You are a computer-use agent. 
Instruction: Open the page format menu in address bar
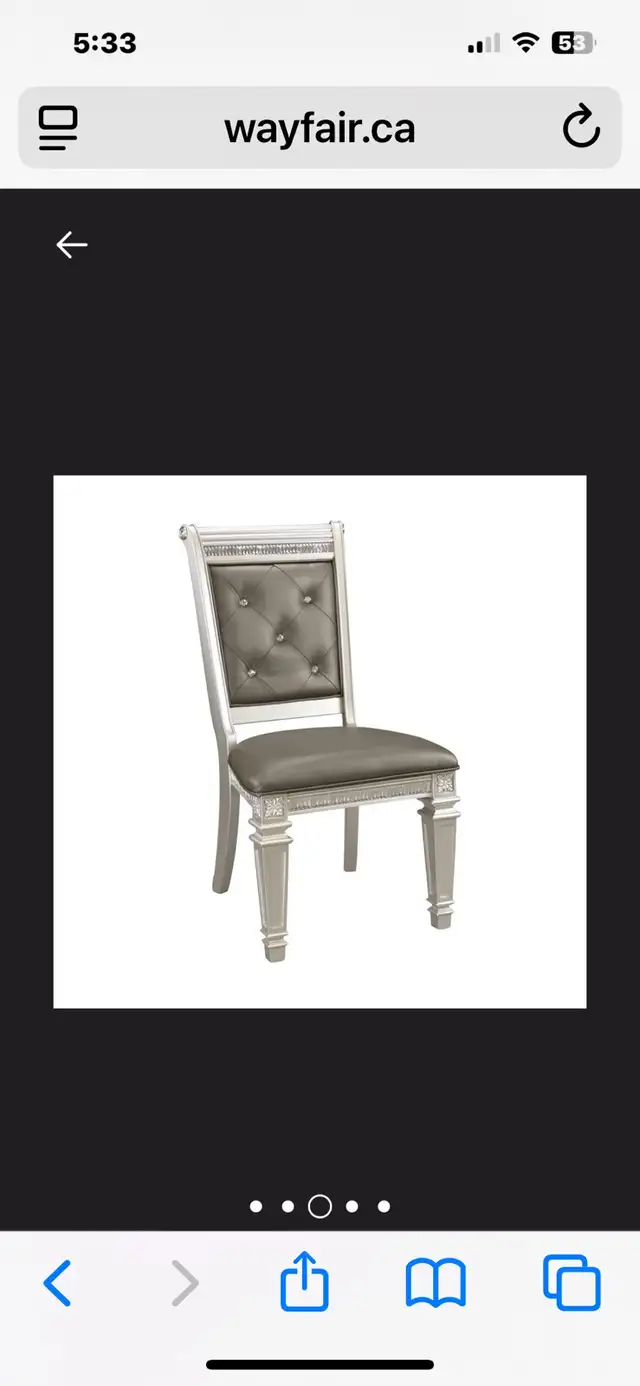click(58, 128)
